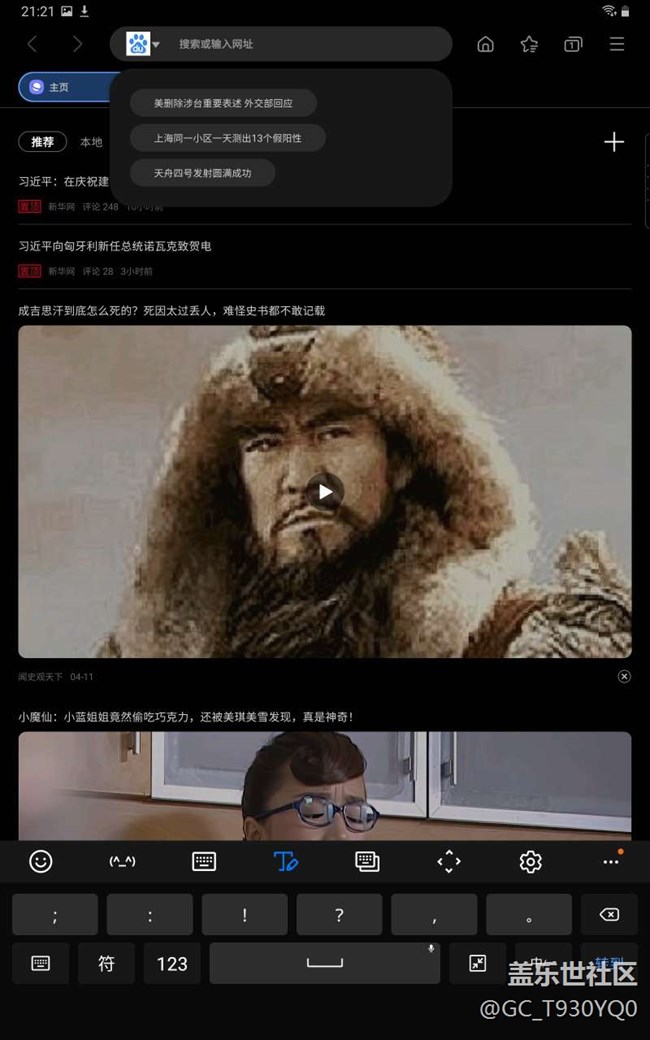Switch to the 推荐 tab
The image size is (650, 1040).
[42, 142]
